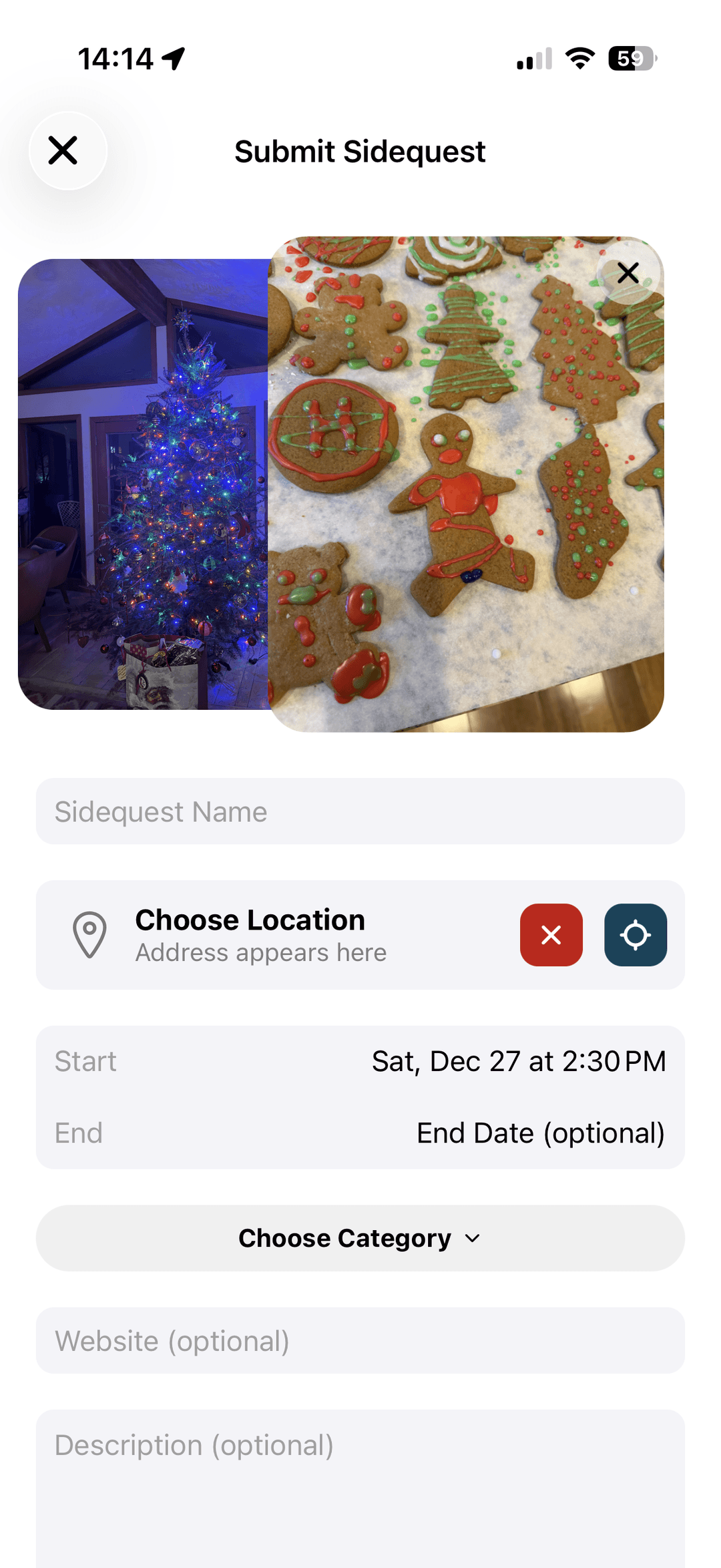Tap the Website (optional) field
This screenshot has width=721, height=1568.
coord(360,1341)
